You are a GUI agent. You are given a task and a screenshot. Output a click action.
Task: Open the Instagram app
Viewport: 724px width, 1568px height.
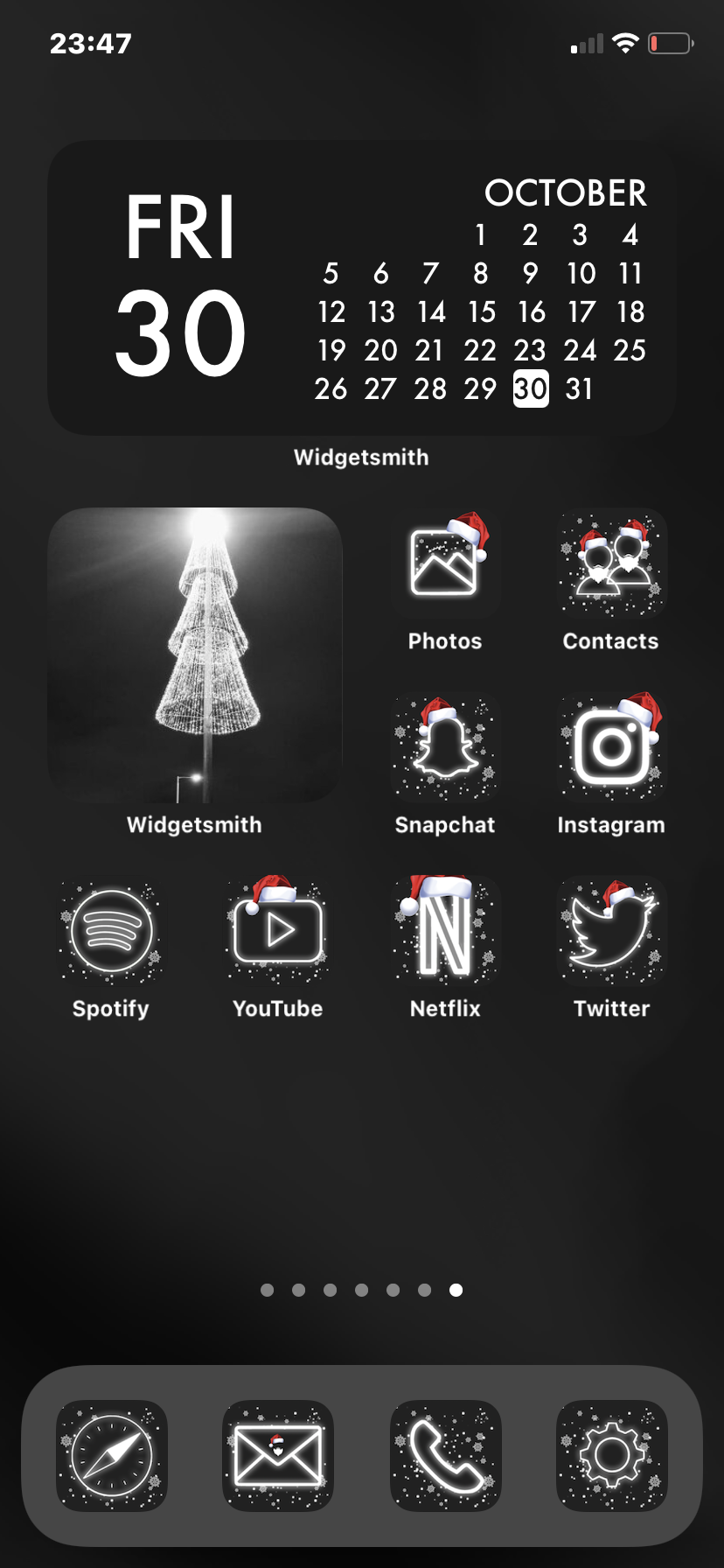tap(611, 748)
